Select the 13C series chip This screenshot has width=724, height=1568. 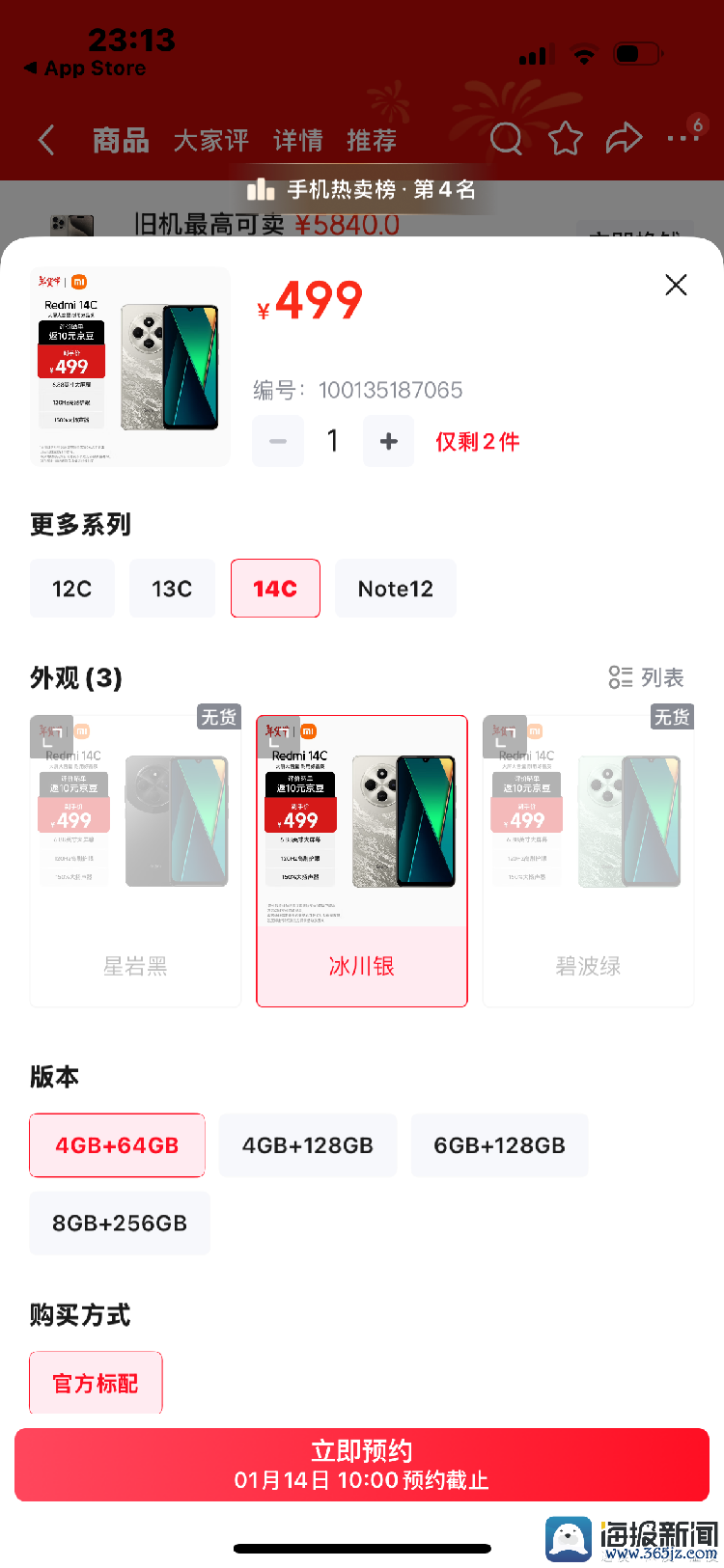click(172, 589)
